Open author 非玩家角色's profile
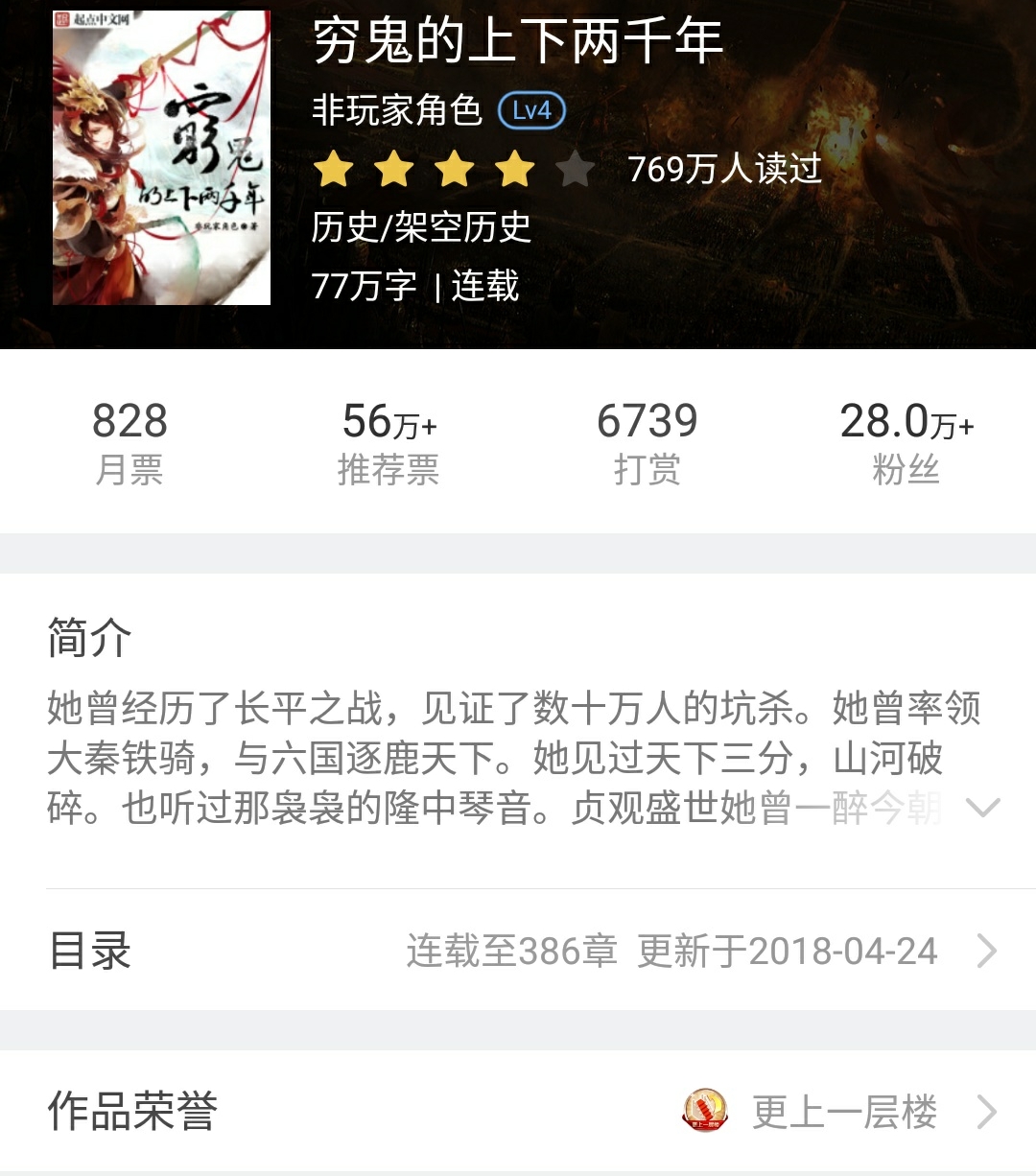 click(396, 110)
